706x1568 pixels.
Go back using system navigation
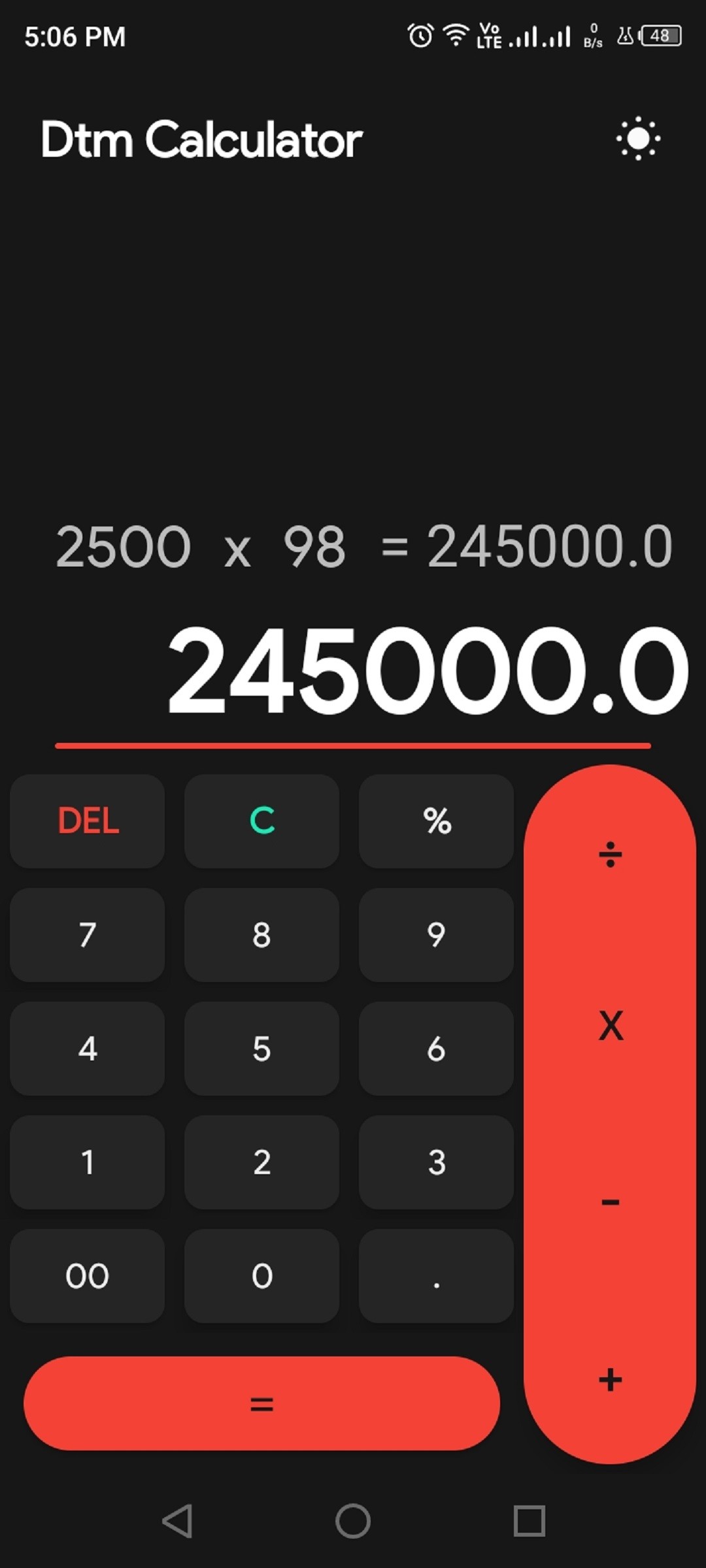click(177, 1521)
